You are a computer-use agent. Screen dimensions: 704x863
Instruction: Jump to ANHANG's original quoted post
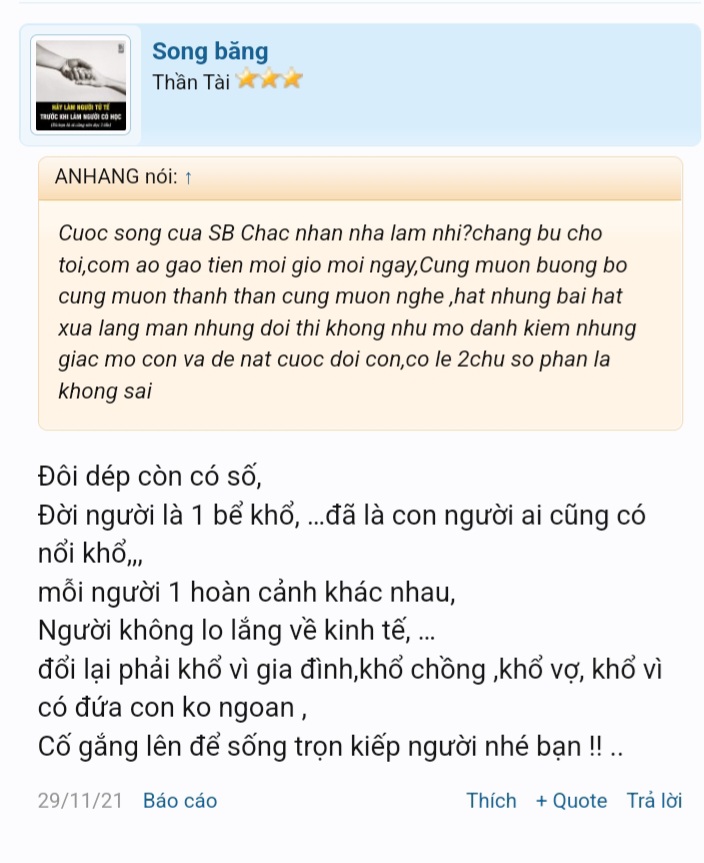[187, 178]
